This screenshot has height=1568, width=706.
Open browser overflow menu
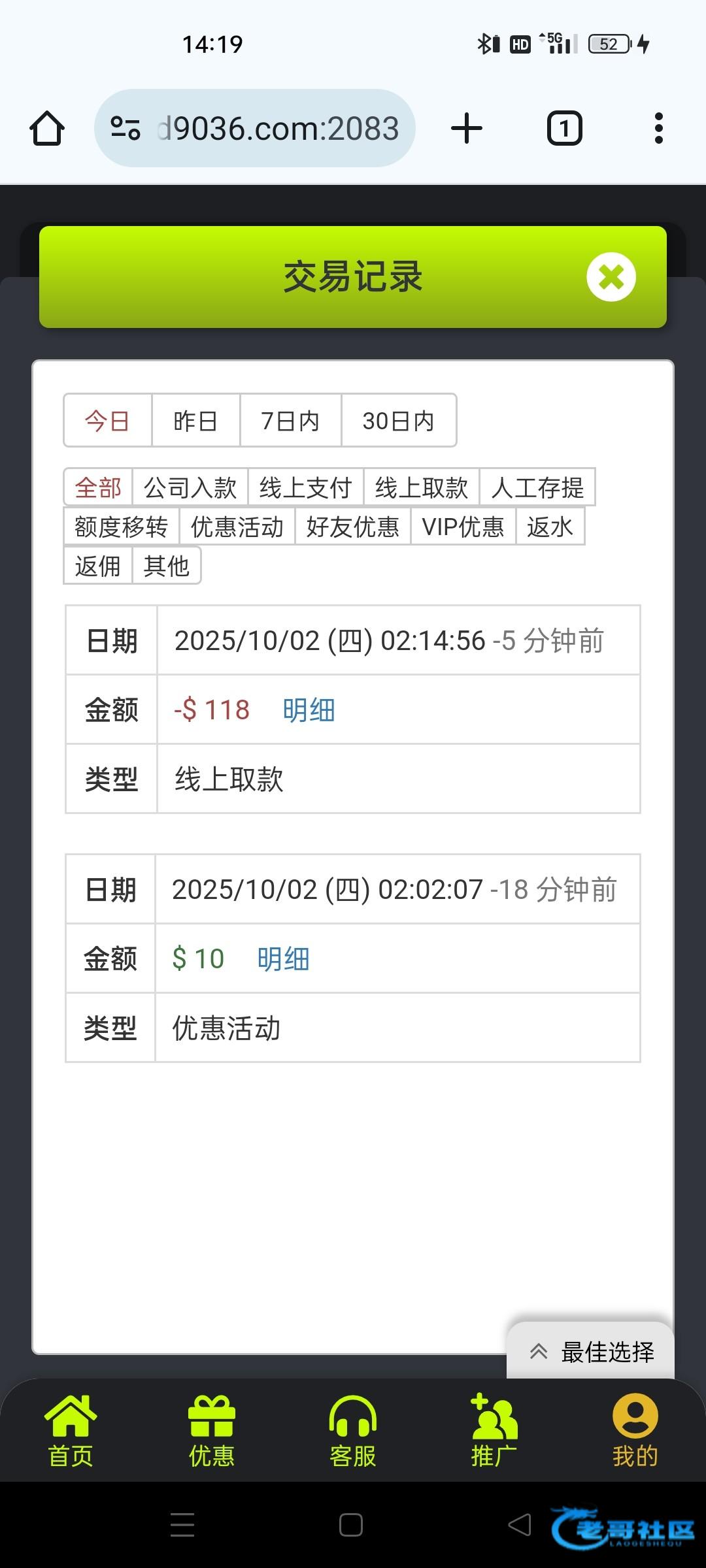[x=658, y=128]
